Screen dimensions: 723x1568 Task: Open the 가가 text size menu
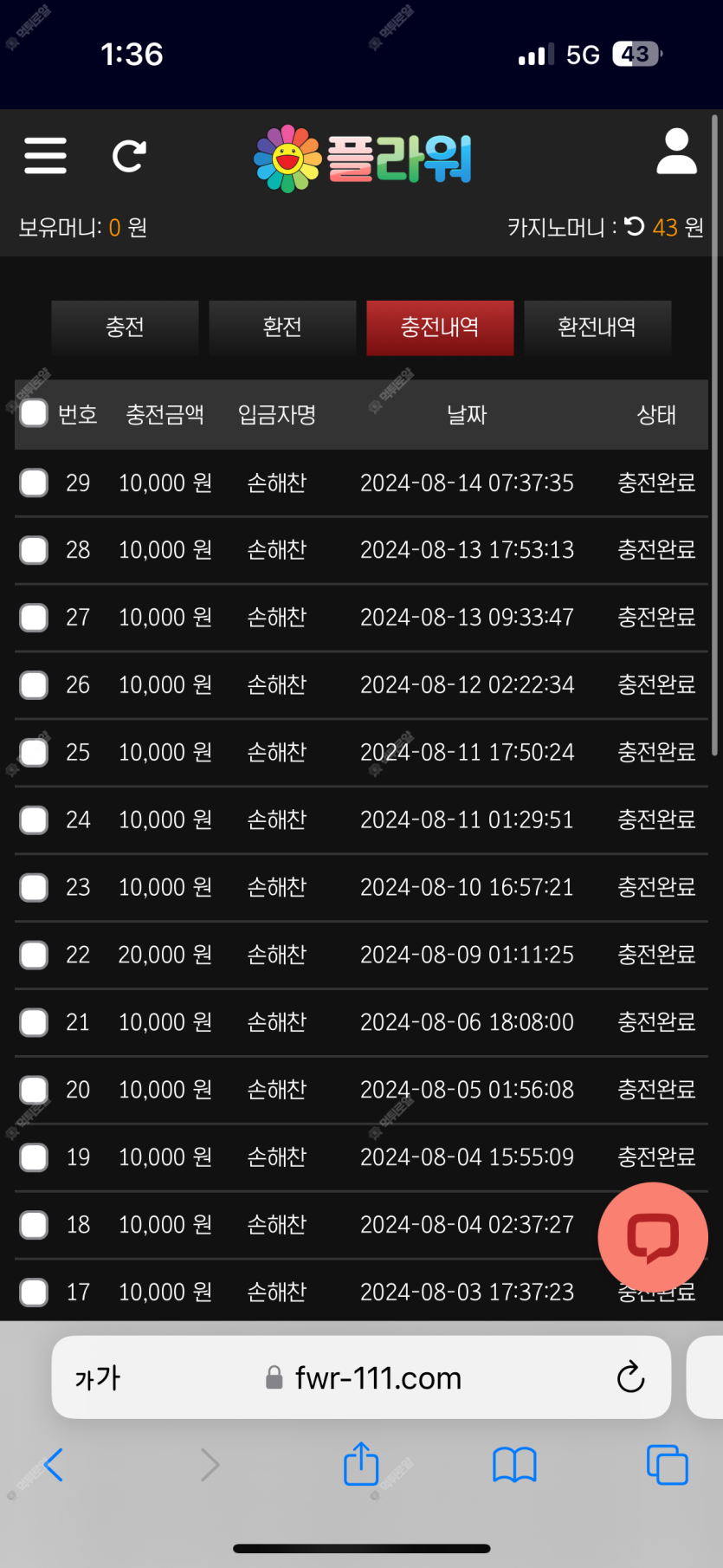point(98,1377)
